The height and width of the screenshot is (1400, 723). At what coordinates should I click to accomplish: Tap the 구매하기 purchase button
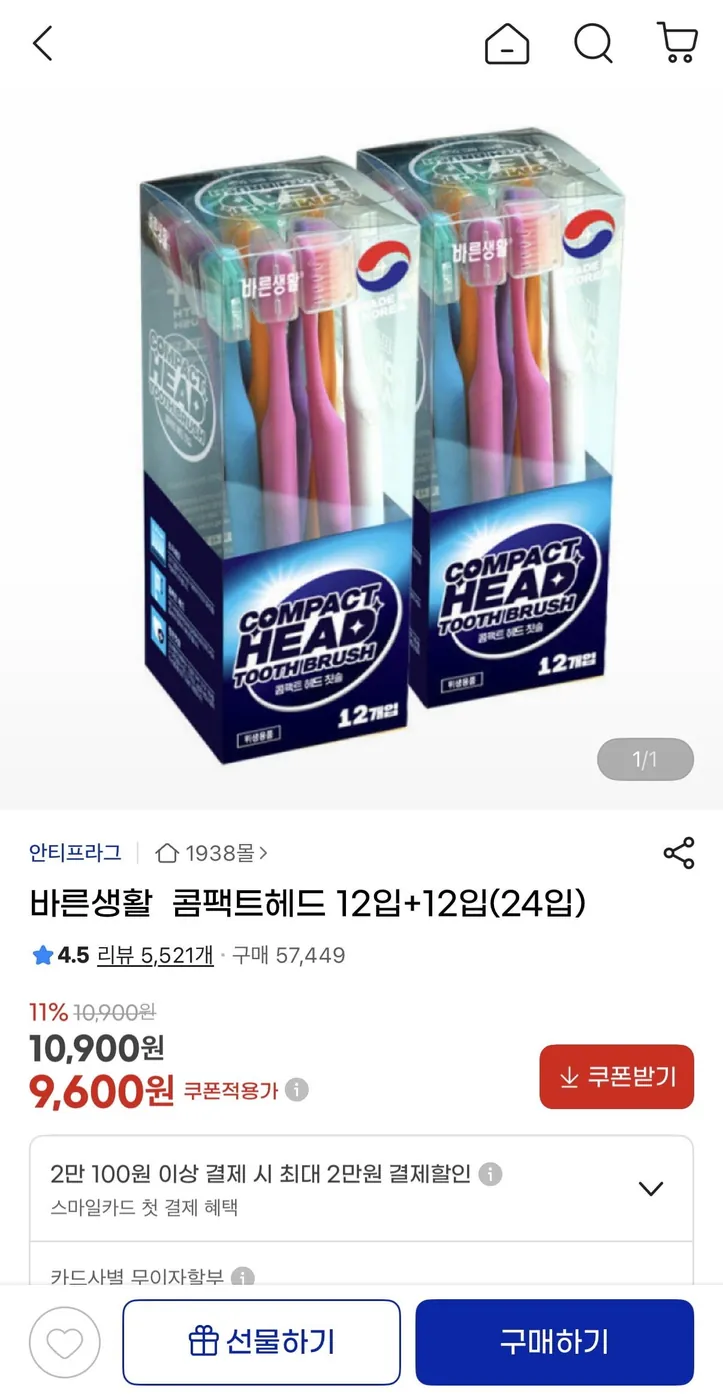(x=555, y=1342)
